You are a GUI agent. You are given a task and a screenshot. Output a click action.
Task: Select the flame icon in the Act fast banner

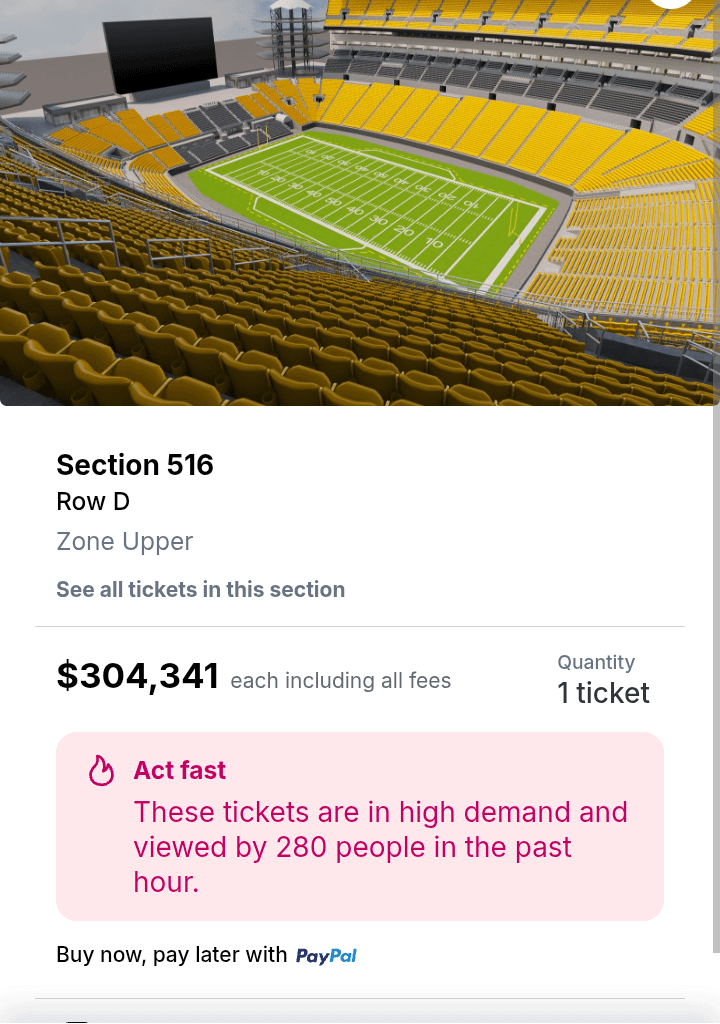pos(101,770)
